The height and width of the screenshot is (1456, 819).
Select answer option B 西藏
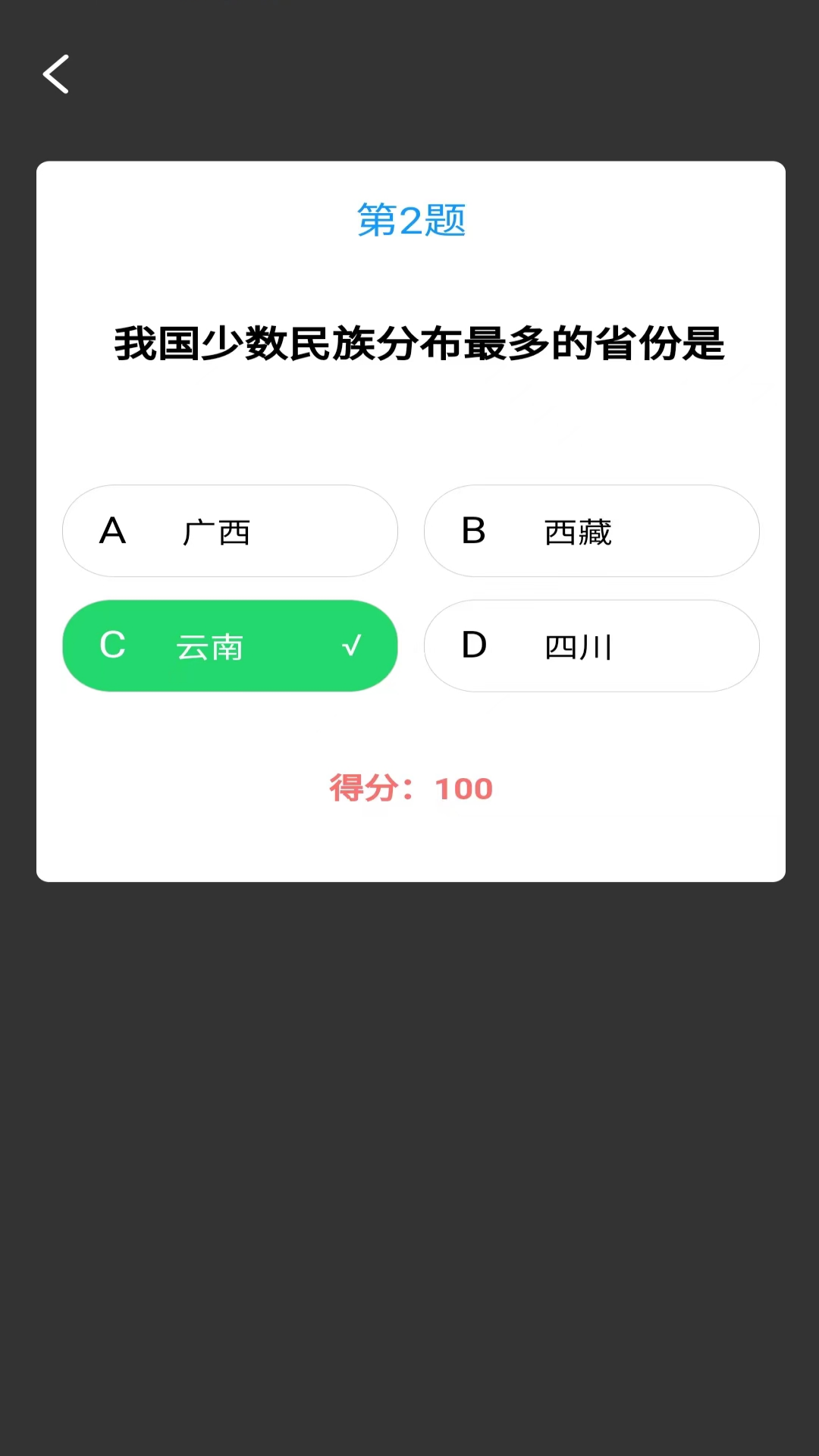coord(590,531)
